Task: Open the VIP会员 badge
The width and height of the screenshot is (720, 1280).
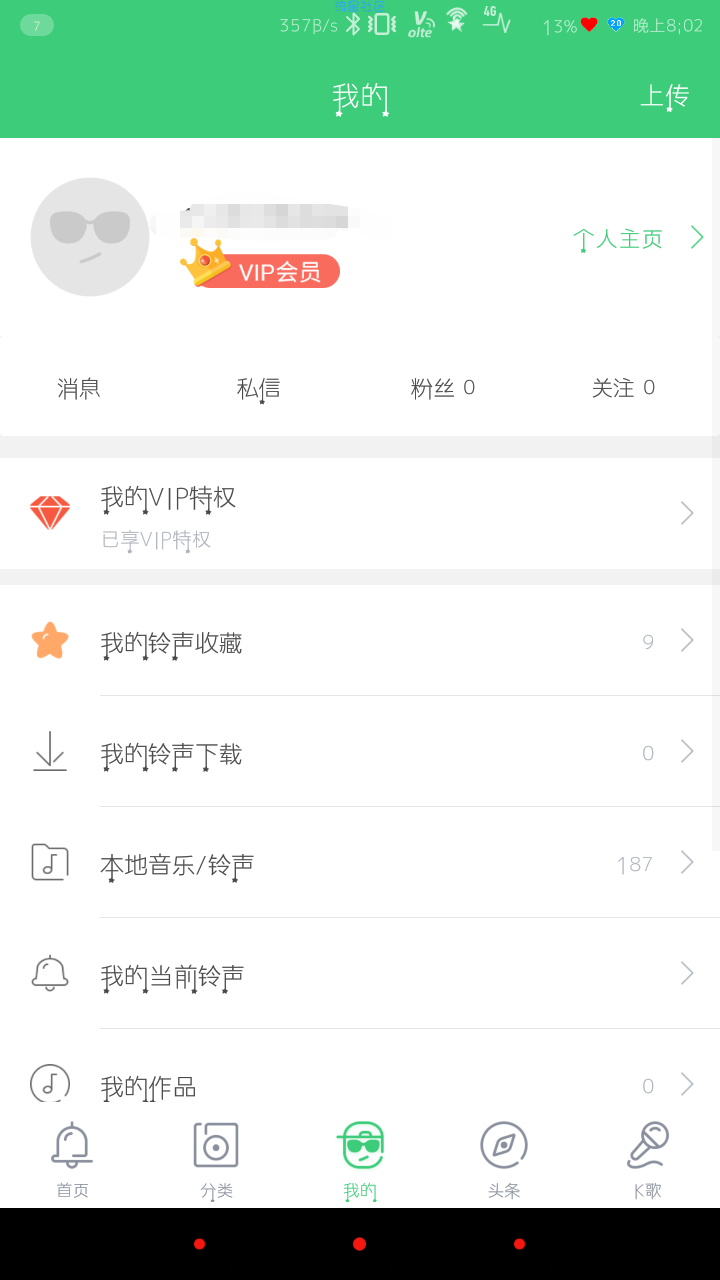Action: pyautogui.click(x=261, y=268)
